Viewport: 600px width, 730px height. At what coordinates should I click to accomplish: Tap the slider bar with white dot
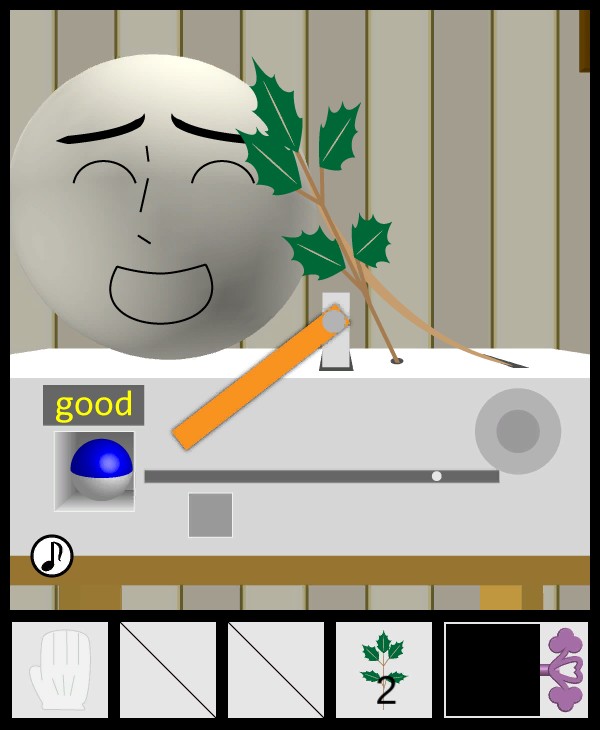point(321,476)
